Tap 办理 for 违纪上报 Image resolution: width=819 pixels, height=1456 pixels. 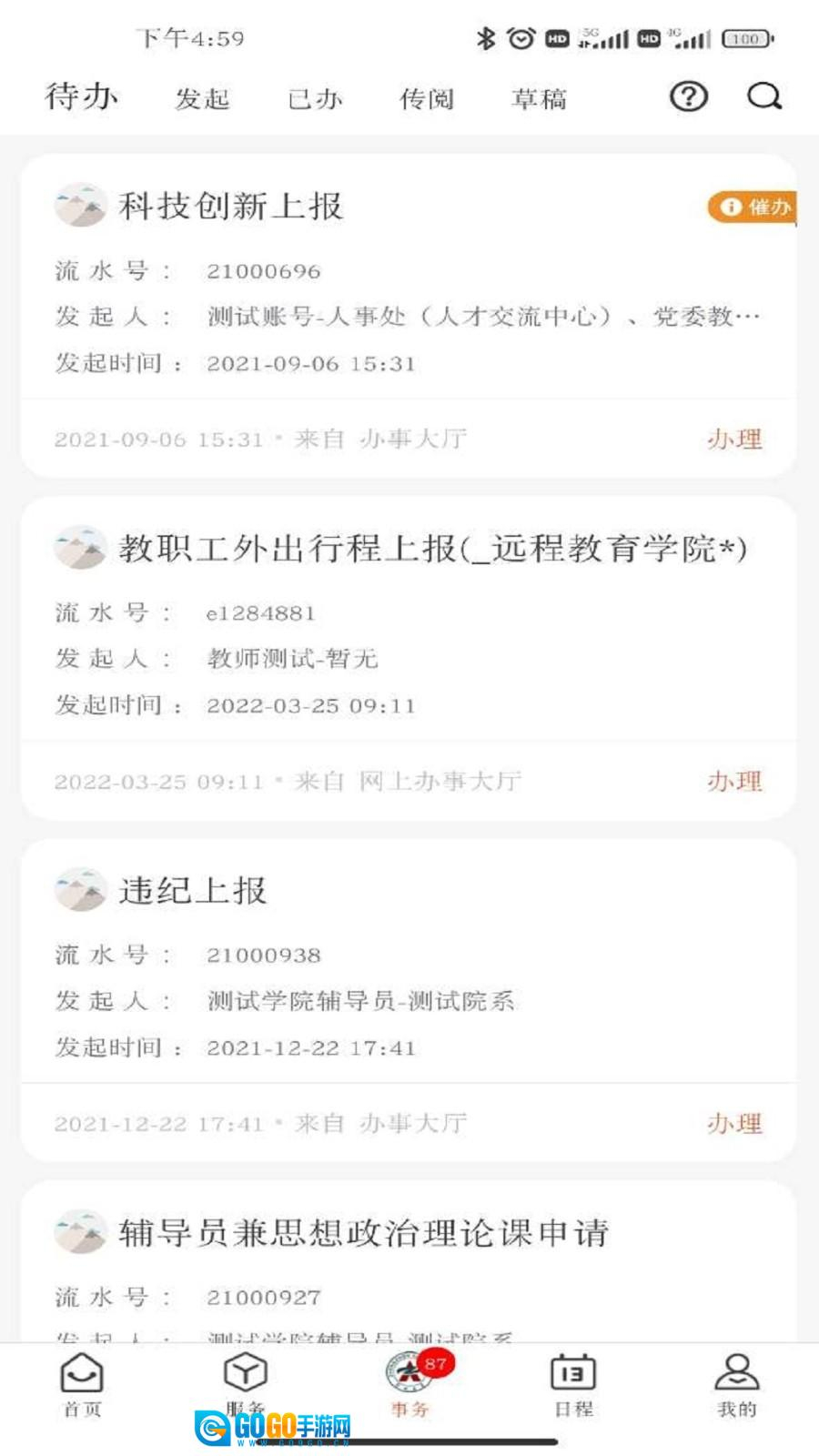[x=734, y=1124]
